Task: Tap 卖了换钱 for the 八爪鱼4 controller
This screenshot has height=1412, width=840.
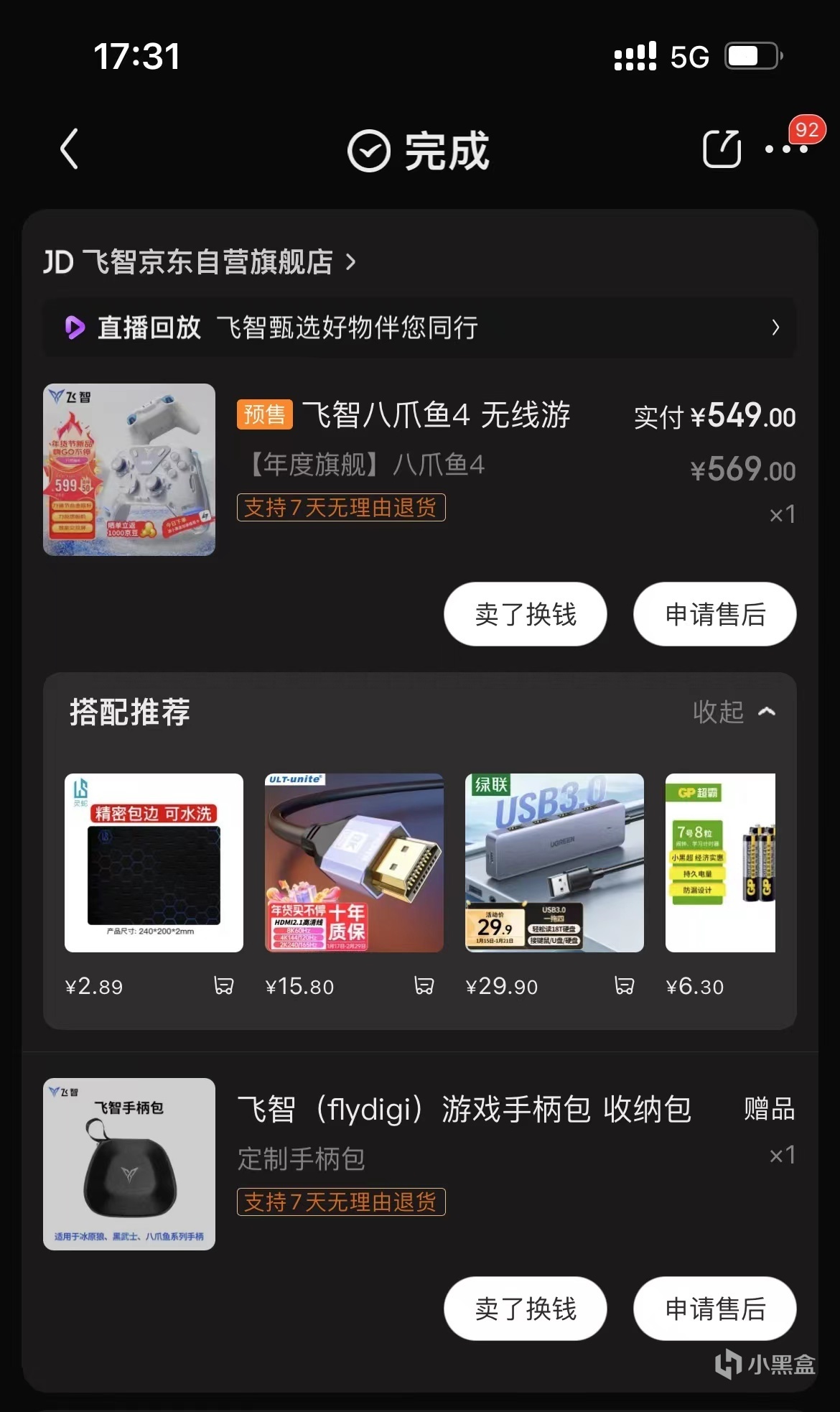Action: click(526, 614)
